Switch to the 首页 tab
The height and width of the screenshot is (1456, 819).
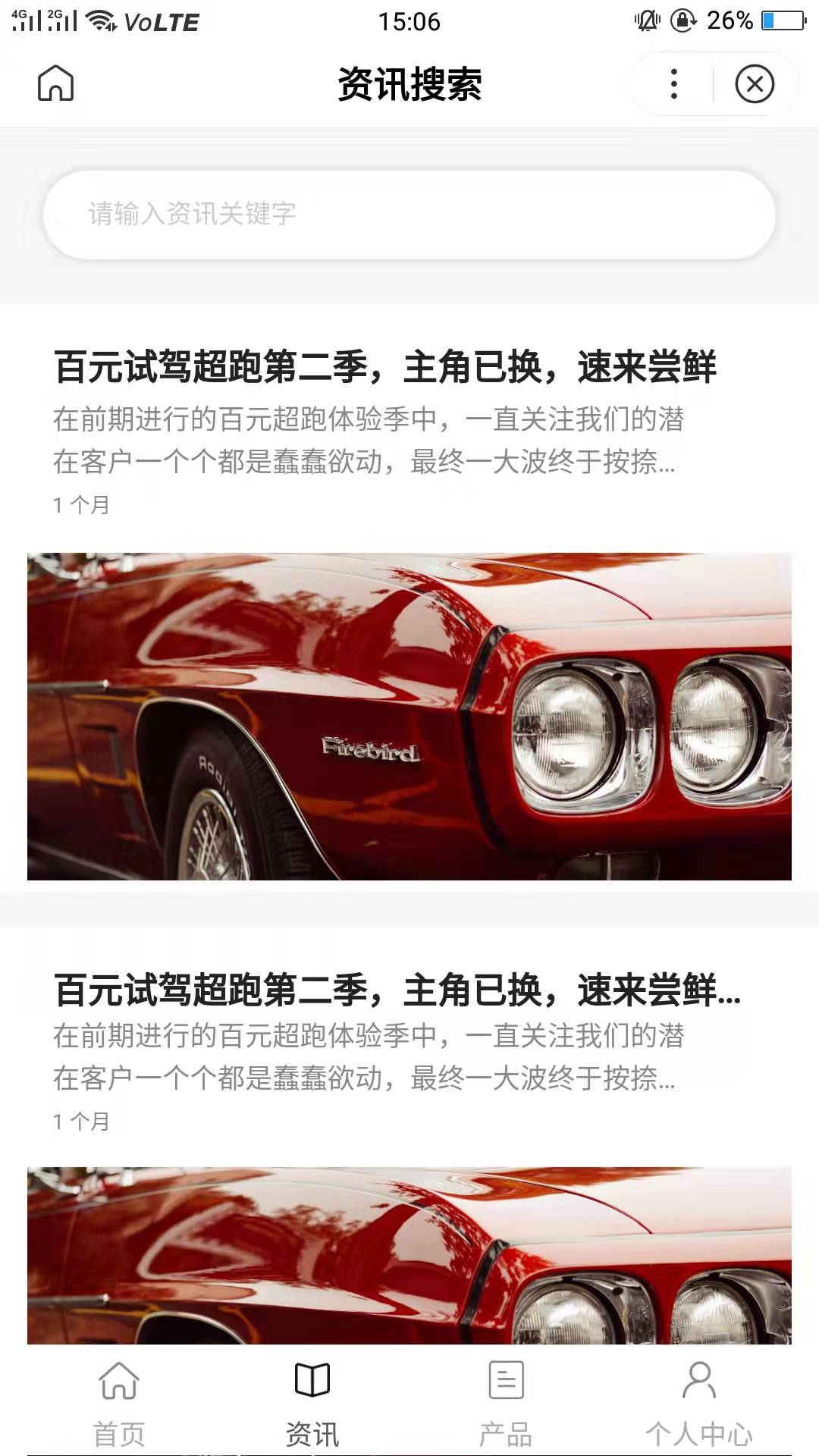119,1401
